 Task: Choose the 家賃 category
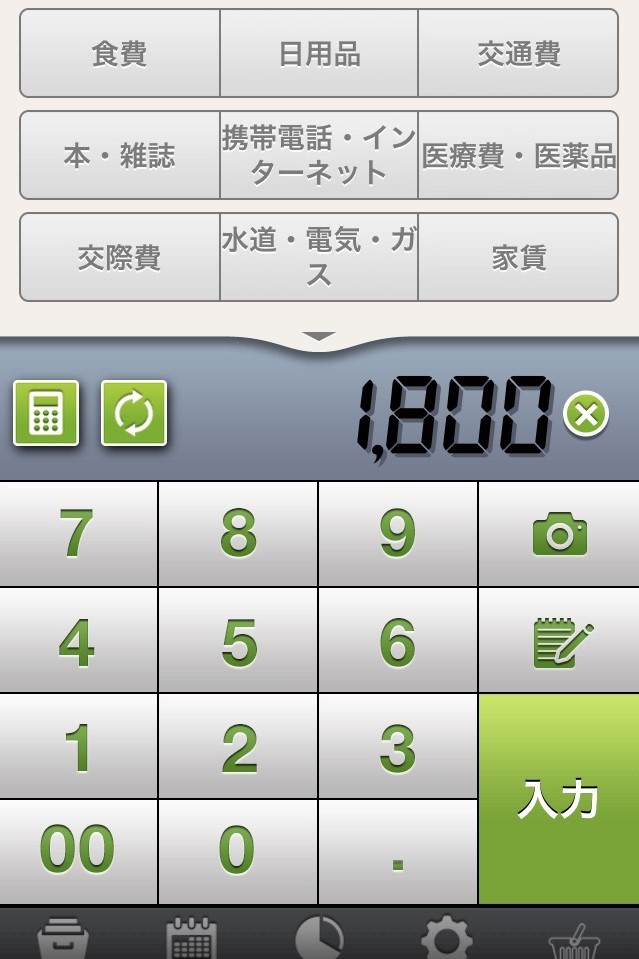[518, 258]
